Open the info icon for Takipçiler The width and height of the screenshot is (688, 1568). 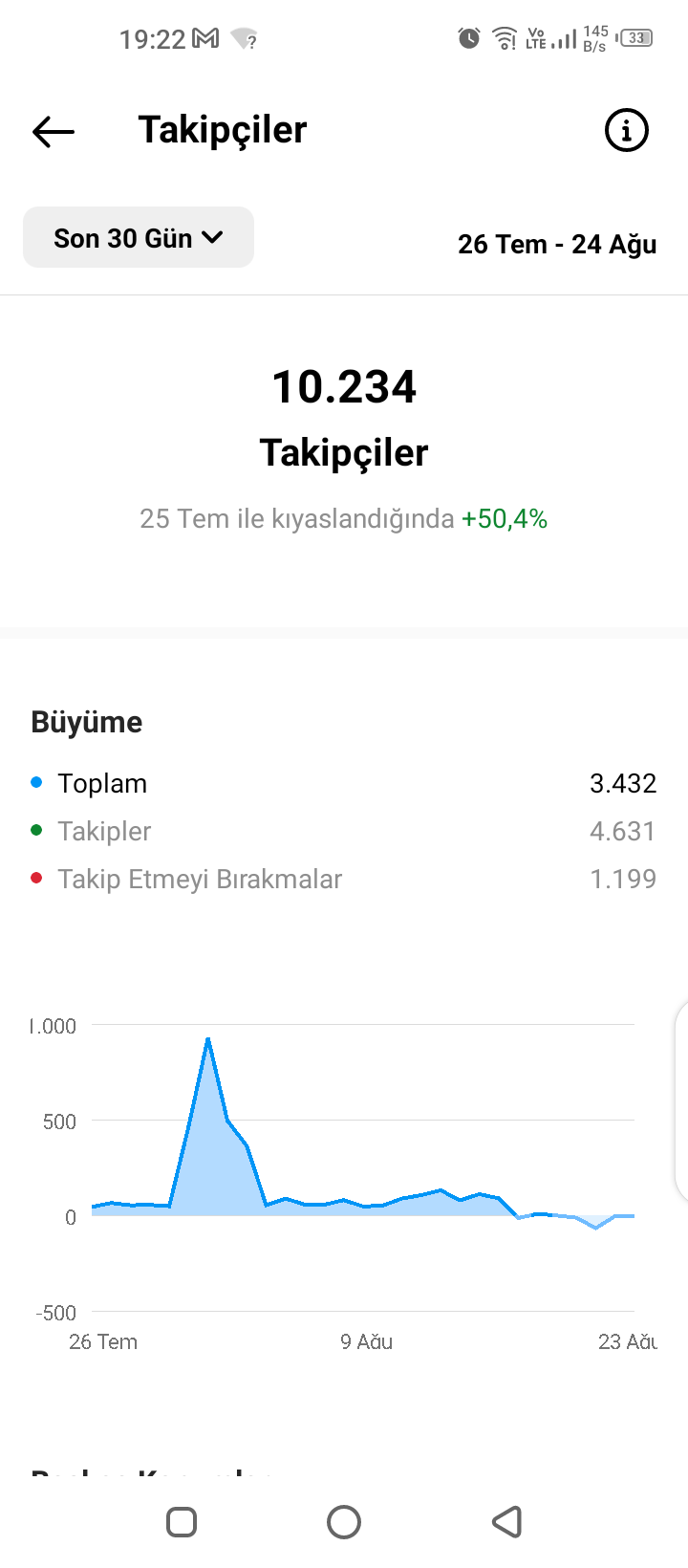[627, 130]
